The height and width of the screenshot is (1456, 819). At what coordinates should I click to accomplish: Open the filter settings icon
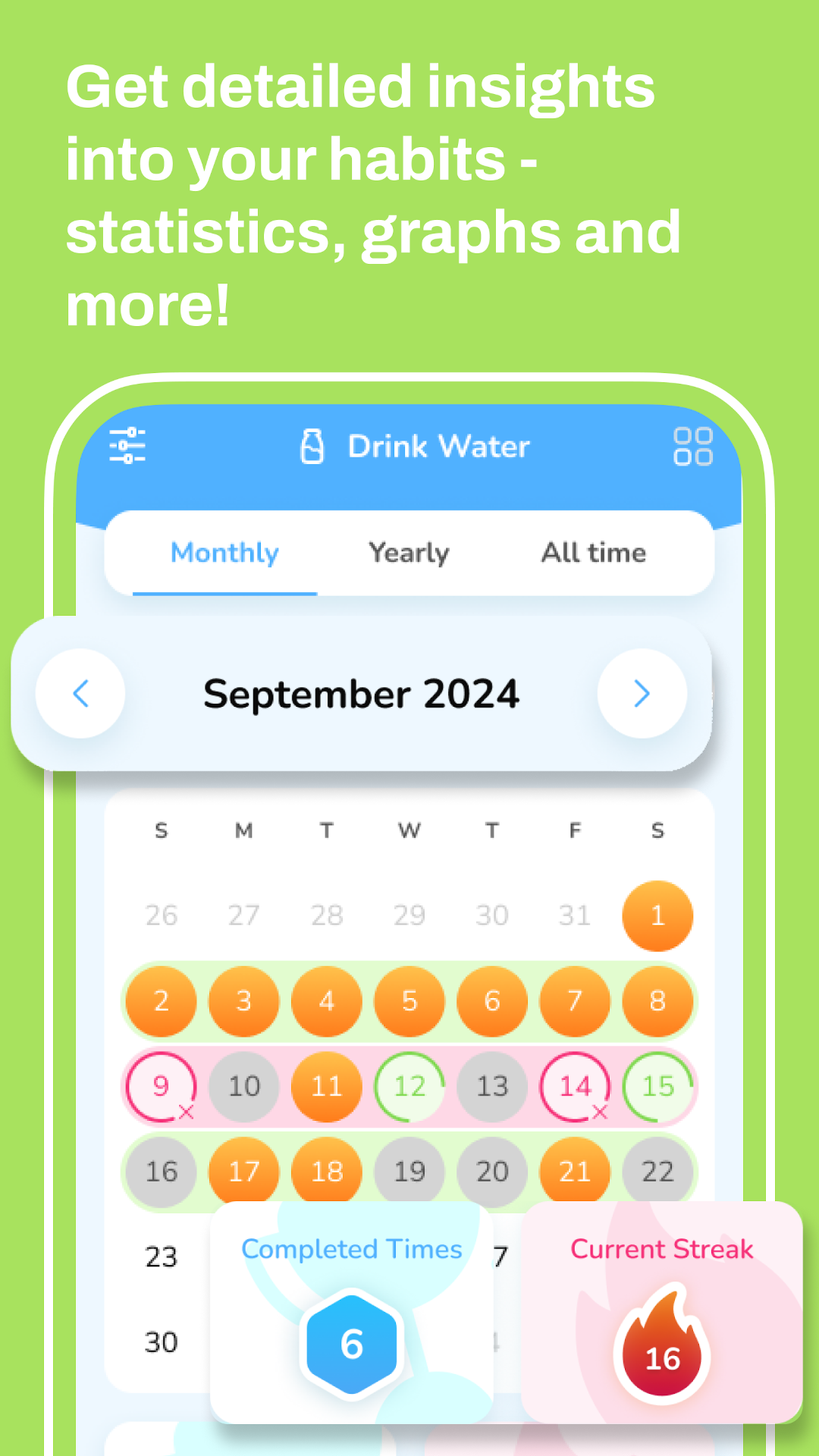tap(129, 447)
